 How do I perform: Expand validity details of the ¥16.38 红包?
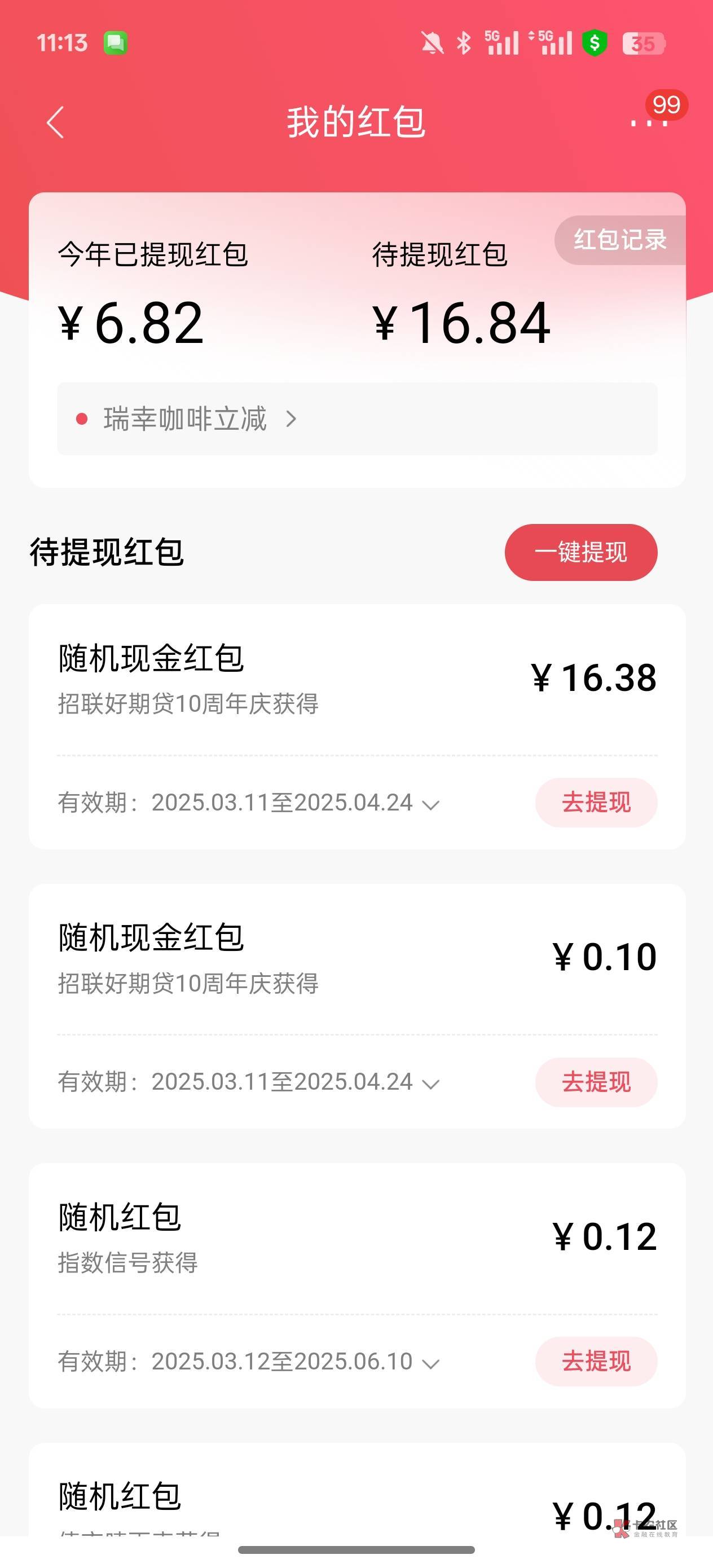pyautogui.click(x=430, y=805)
